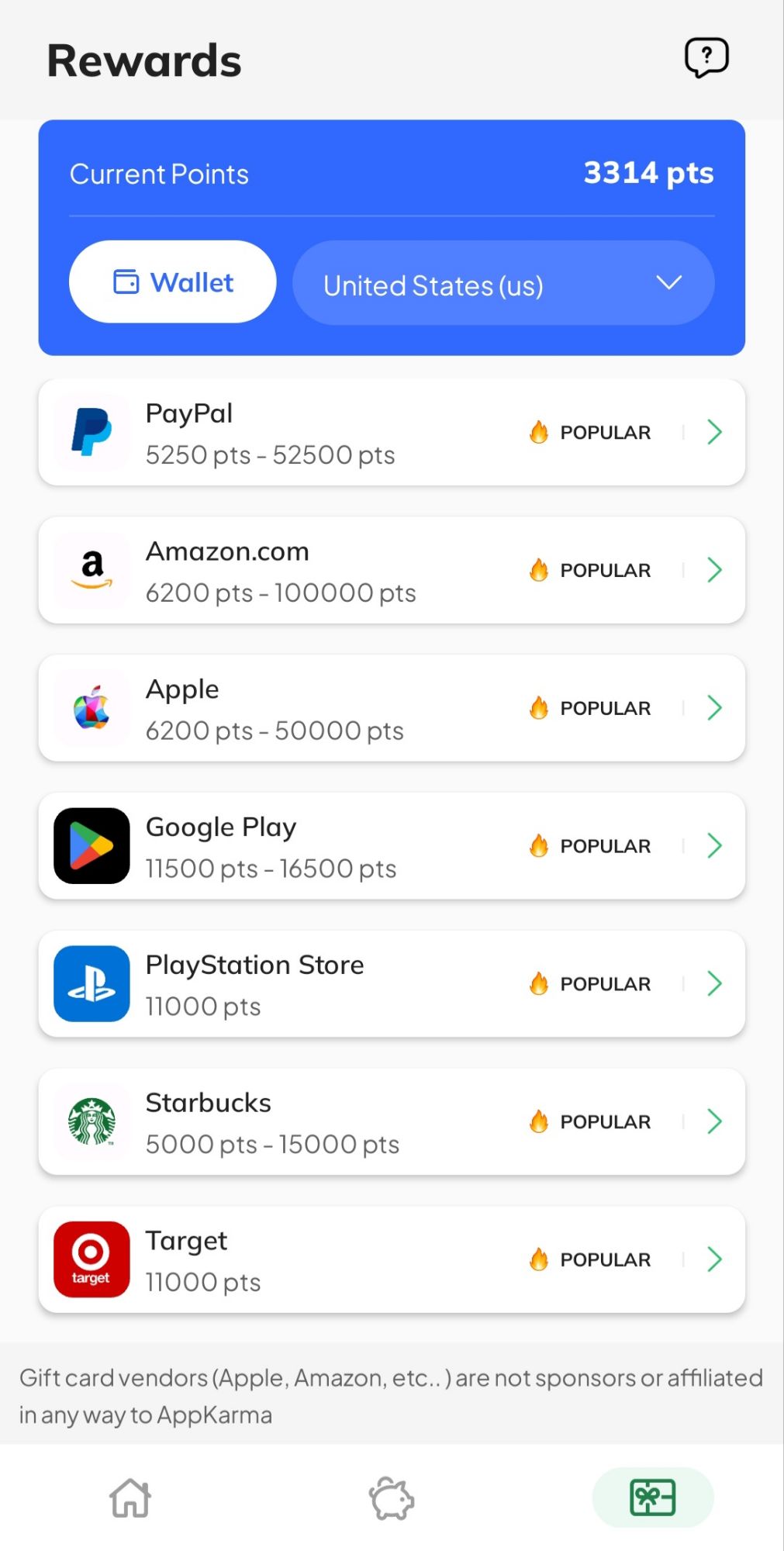Open the PayPal gift card icon
This screenshot has width=784, height=1551.
(91, 432)
